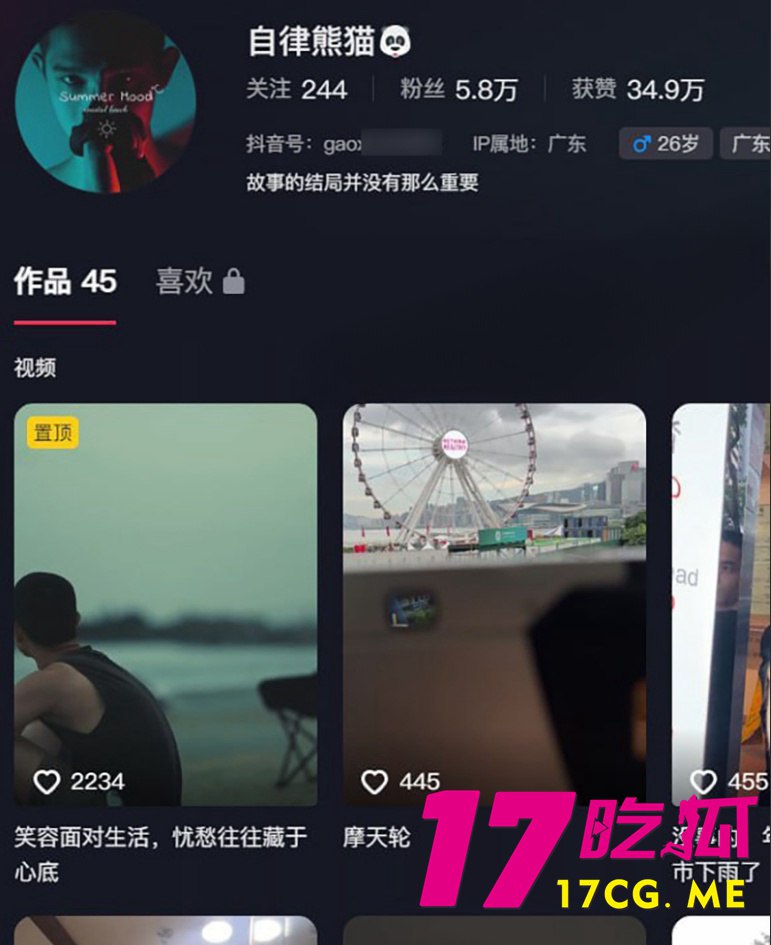Open pinned video 笑容面对生活

(165, 604)
